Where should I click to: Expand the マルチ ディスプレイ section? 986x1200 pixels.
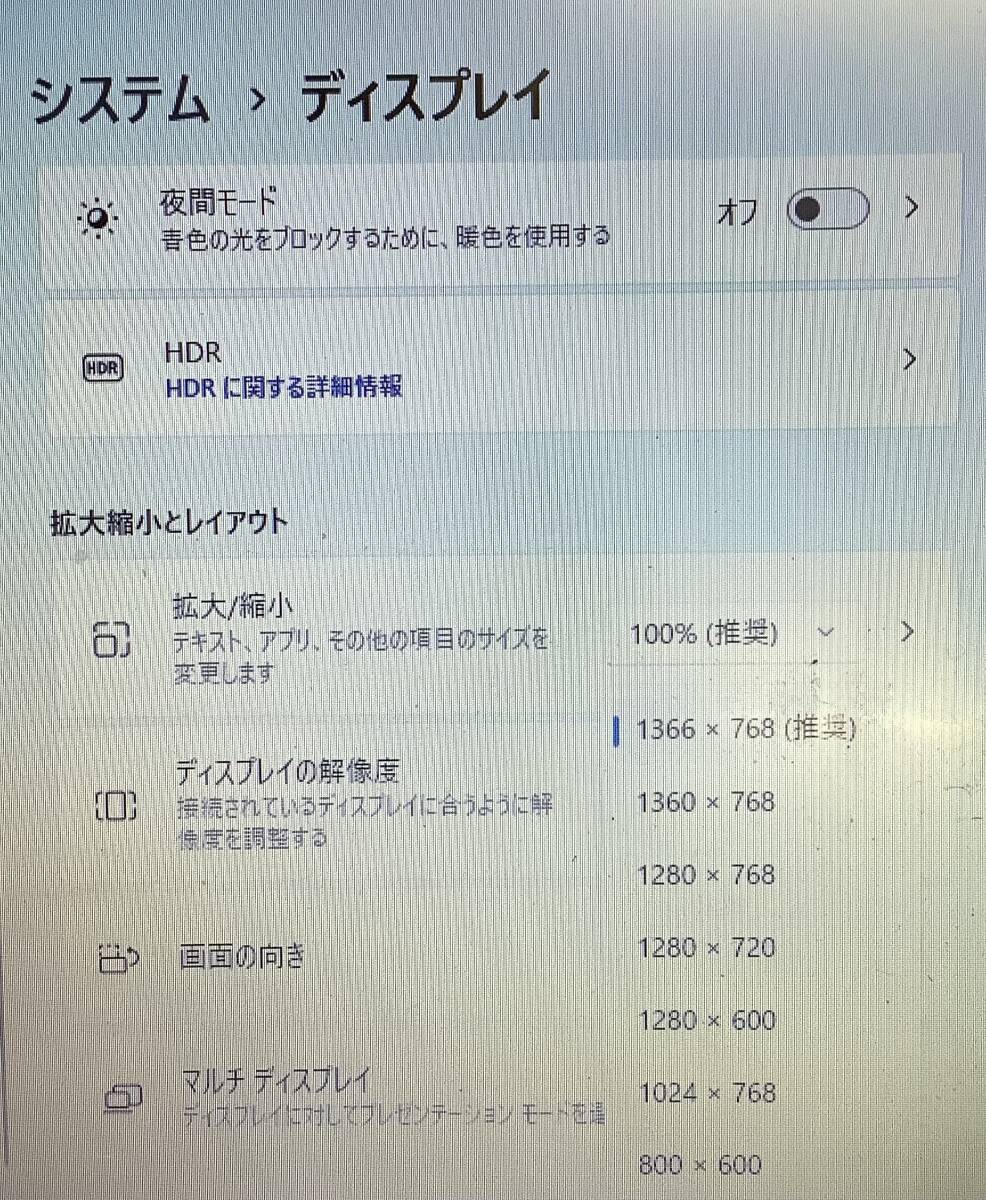(x=277, y=1082)
